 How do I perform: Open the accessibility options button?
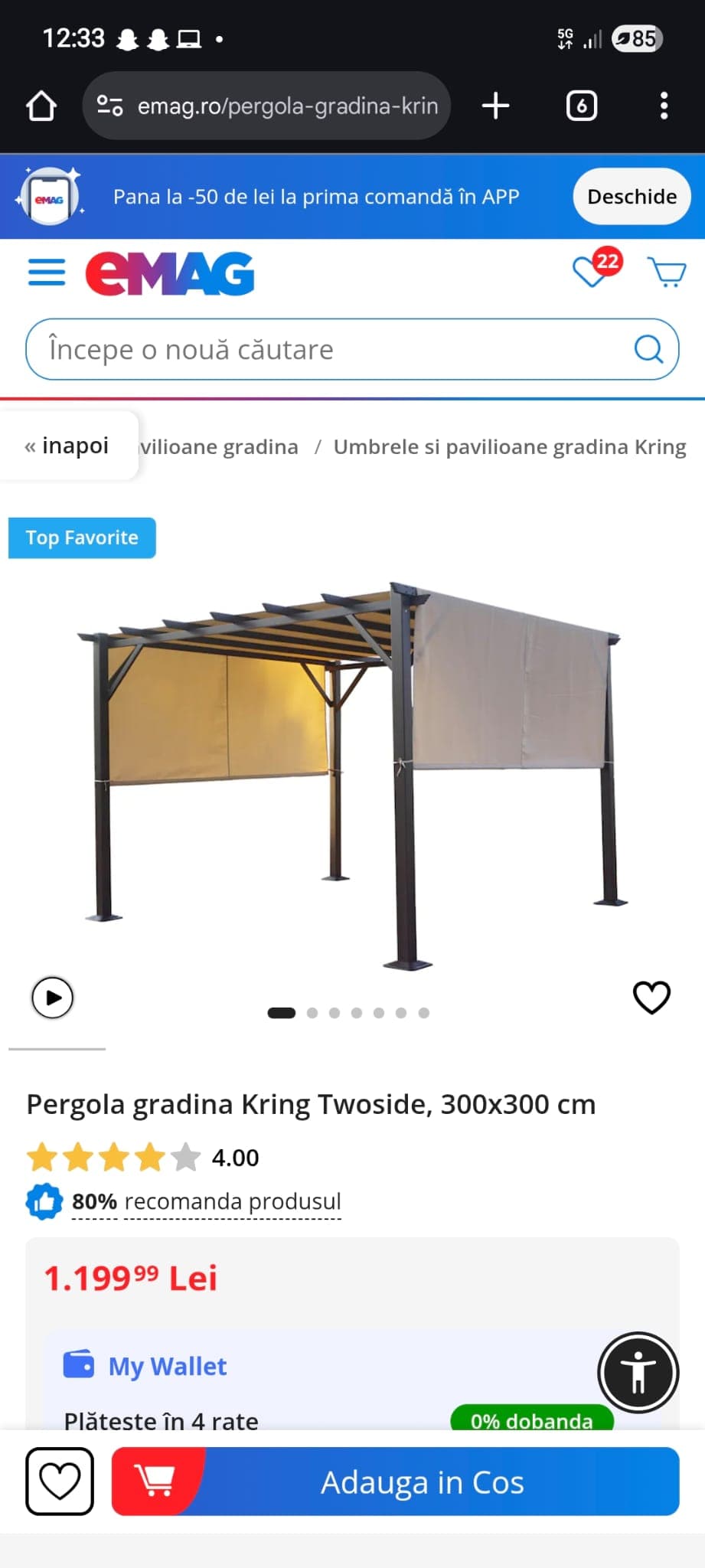point(638,1372)
